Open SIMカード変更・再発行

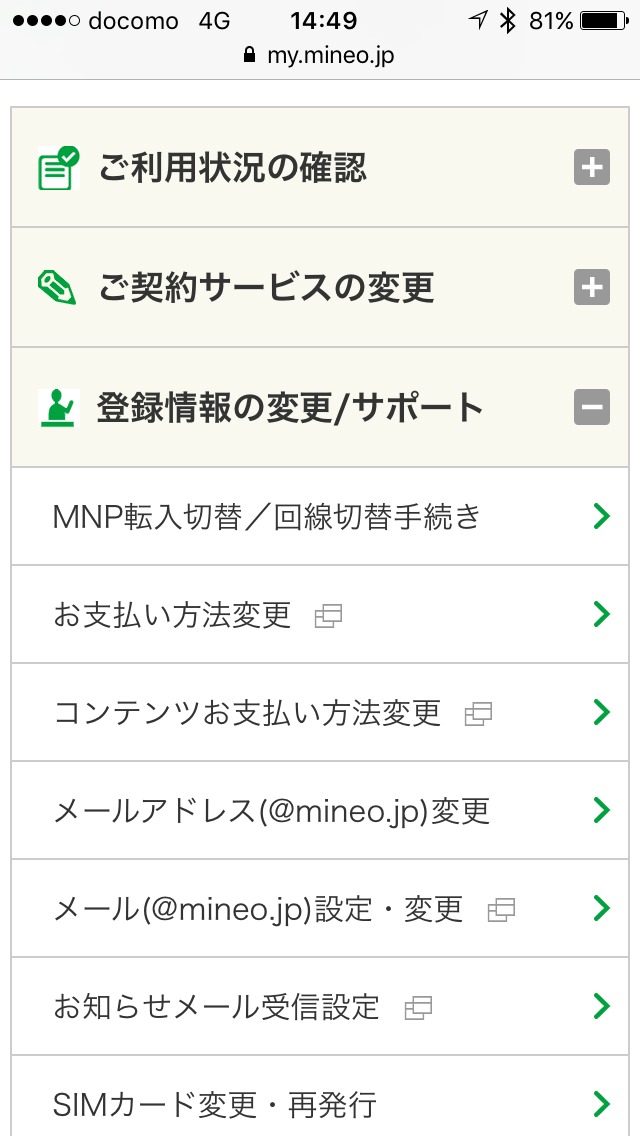coord(320,1104)
